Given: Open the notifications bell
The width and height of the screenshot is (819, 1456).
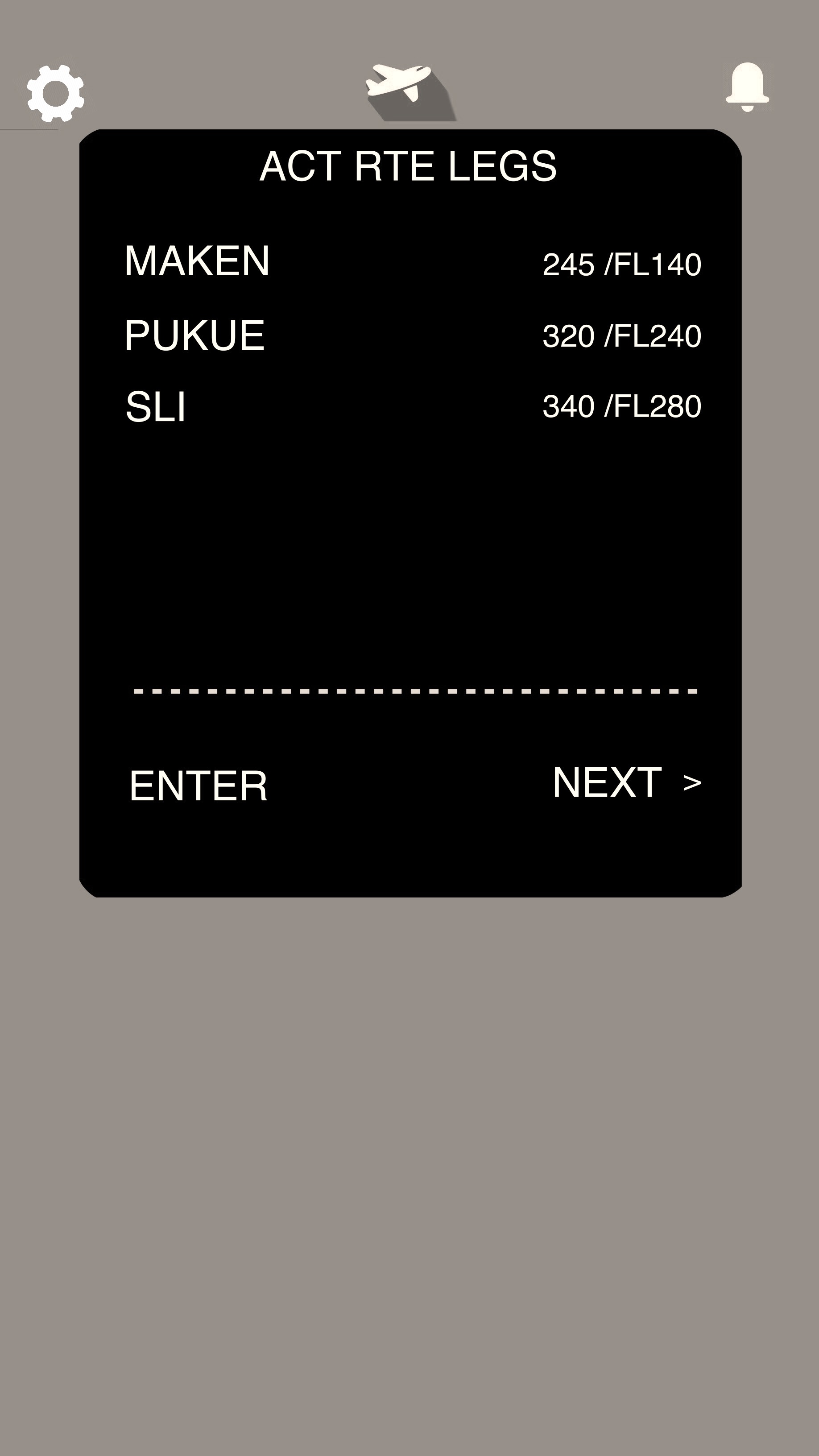Looking at the screenshot, I should pyautogui.click(x=747, y=87).
